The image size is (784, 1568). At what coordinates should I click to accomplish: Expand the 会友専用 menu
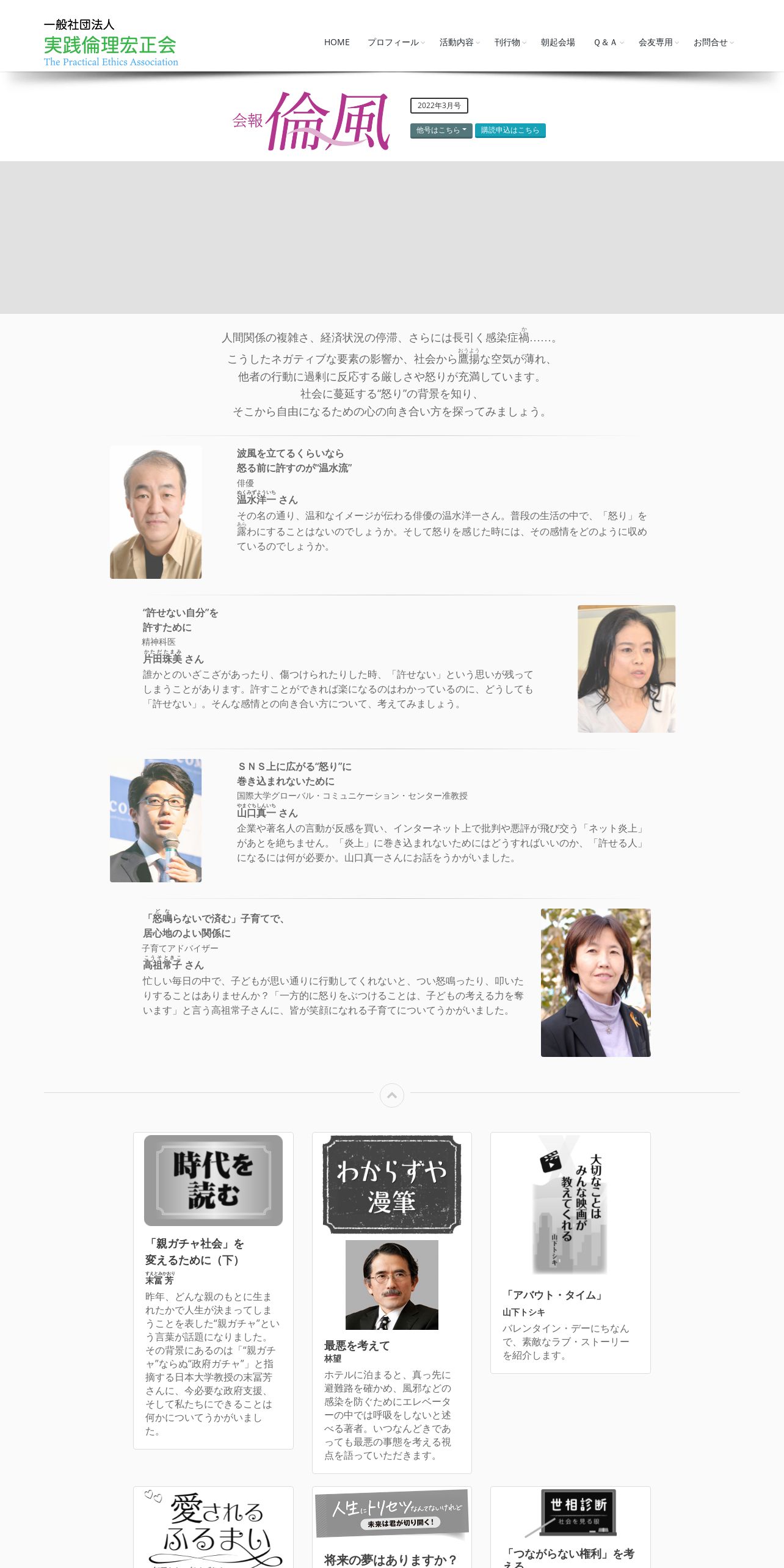coord(658,42)
